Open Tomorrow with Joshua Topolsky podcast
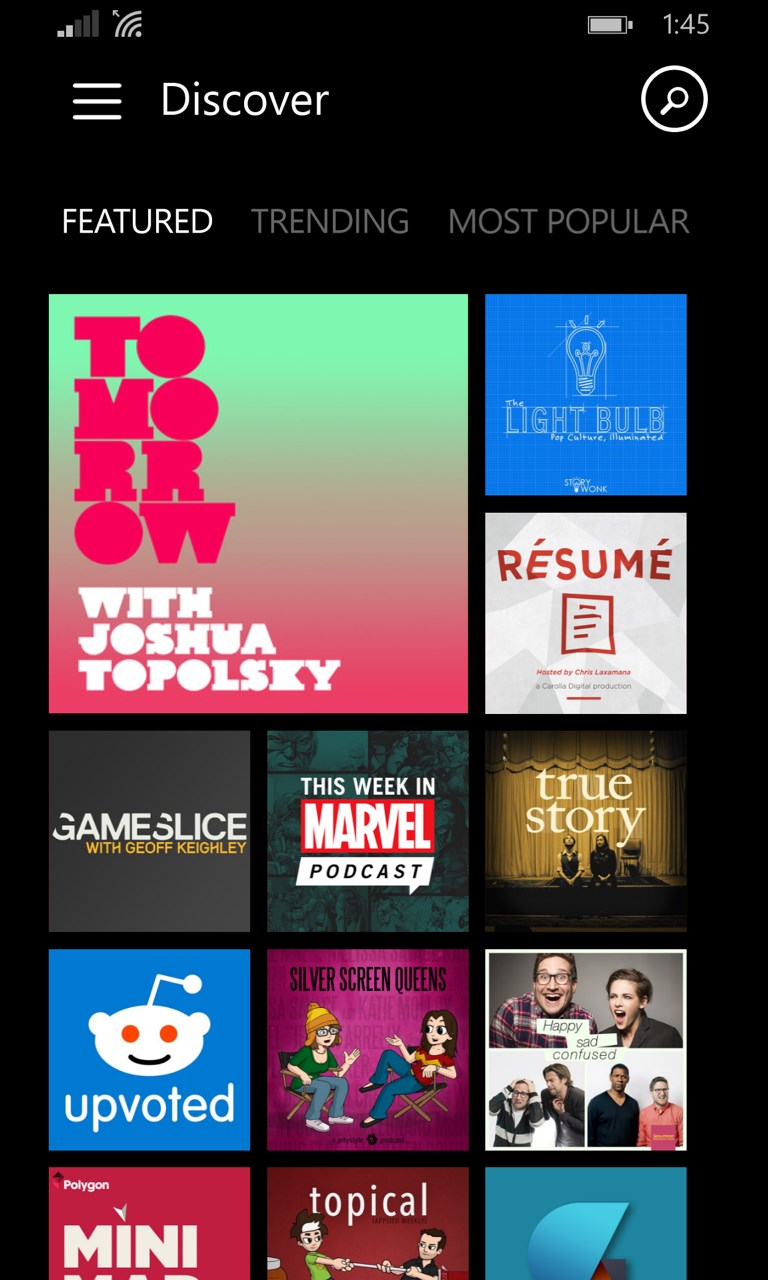Screen dimensions: 768x1280 click(257, 503)
